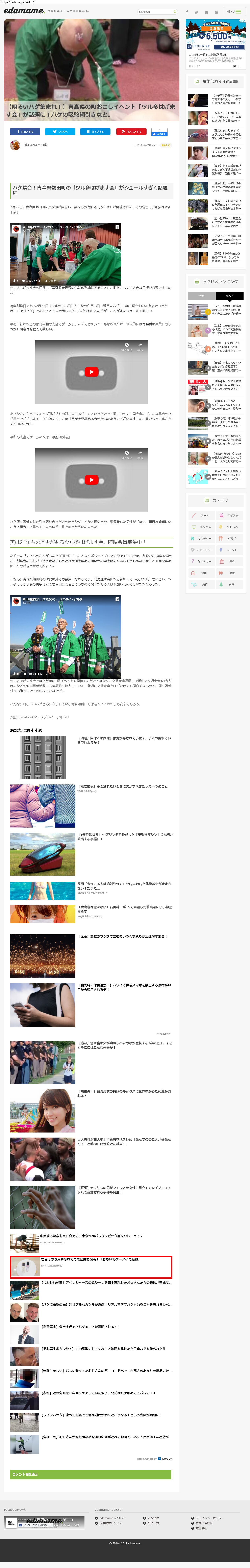Switch ranking to すべて tab
The image size is (250, 1568).
pyautogui.click(x=229, y=296)
